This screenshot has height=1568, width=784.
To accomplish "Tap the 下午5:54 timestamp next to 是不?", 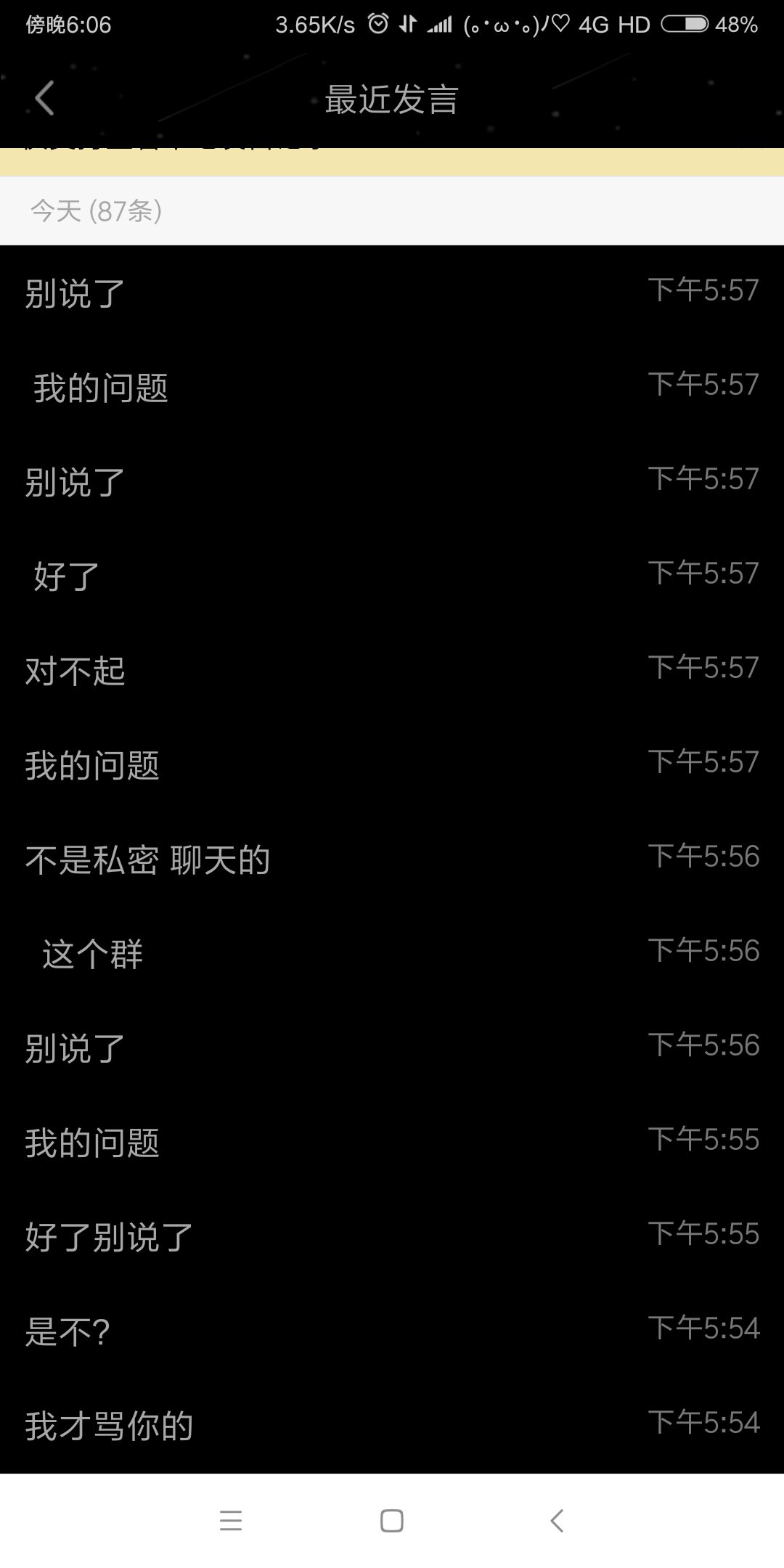I will click(701, 1326).
